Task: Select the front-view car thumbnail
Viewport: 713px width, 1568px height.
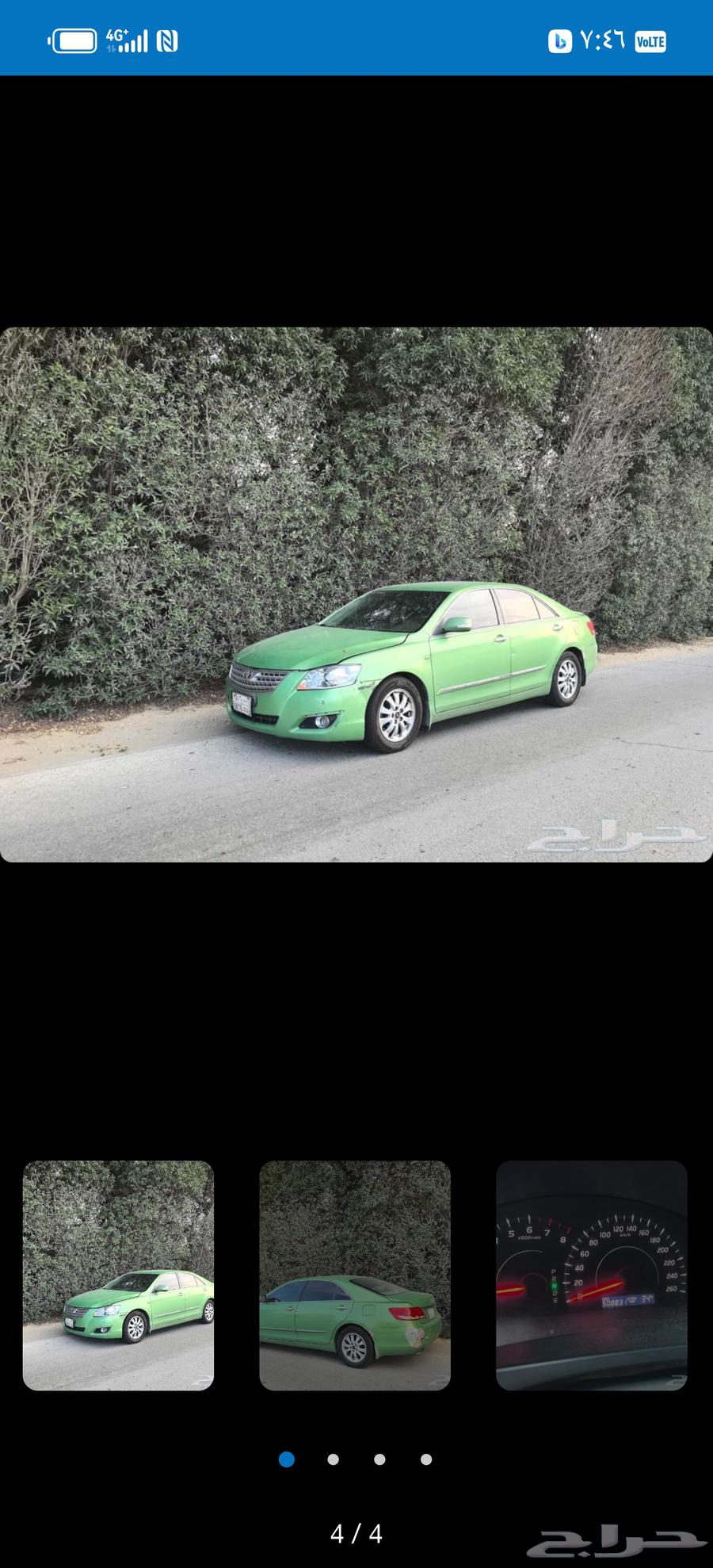Action: (118, 1275)
